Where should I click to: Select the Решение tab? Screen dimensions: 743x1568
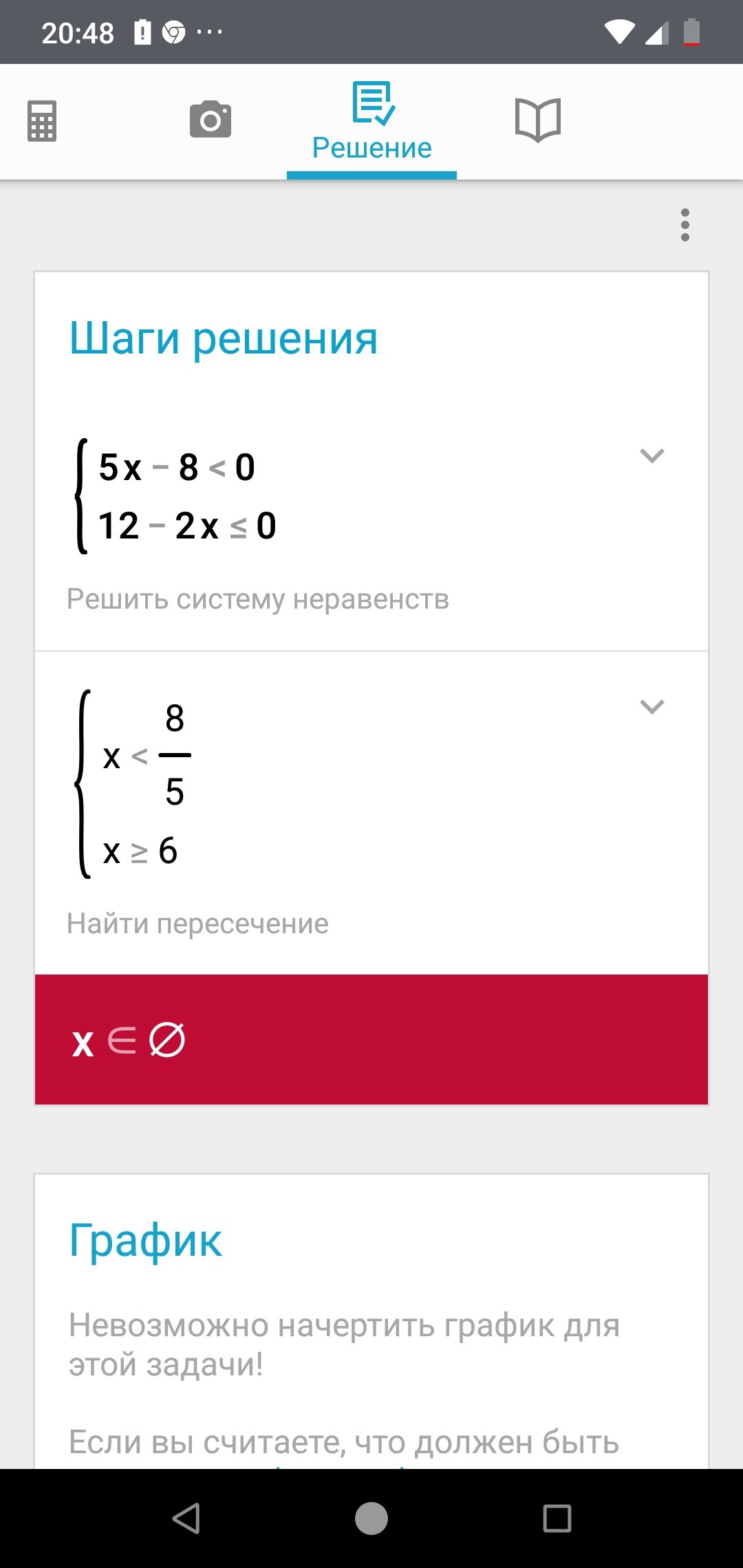(371, 122)
